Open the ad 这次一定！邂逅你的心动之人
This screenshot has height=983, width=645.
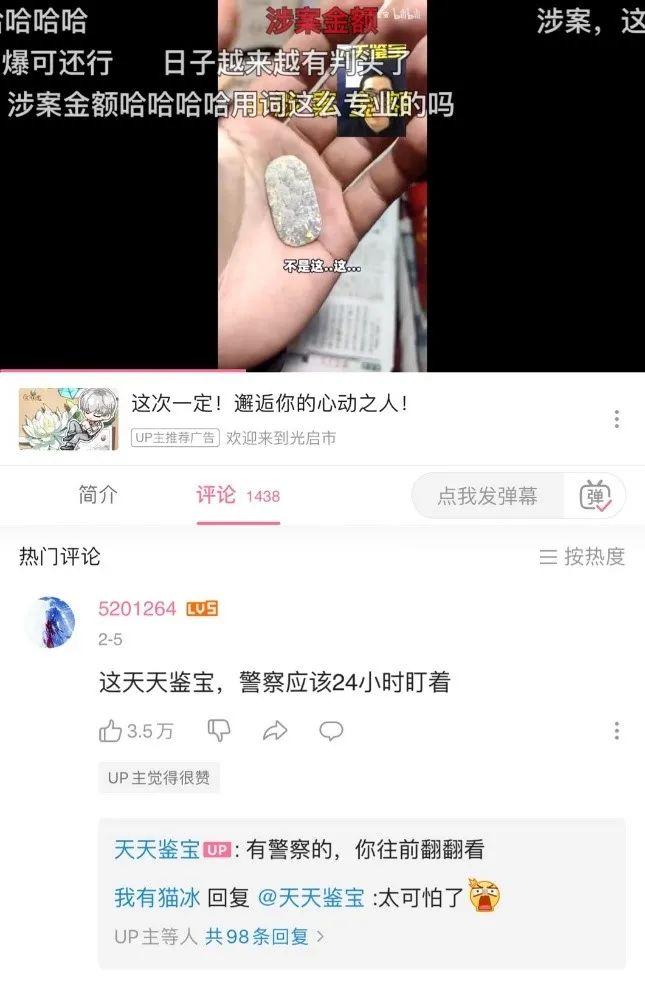click(270, 404)
